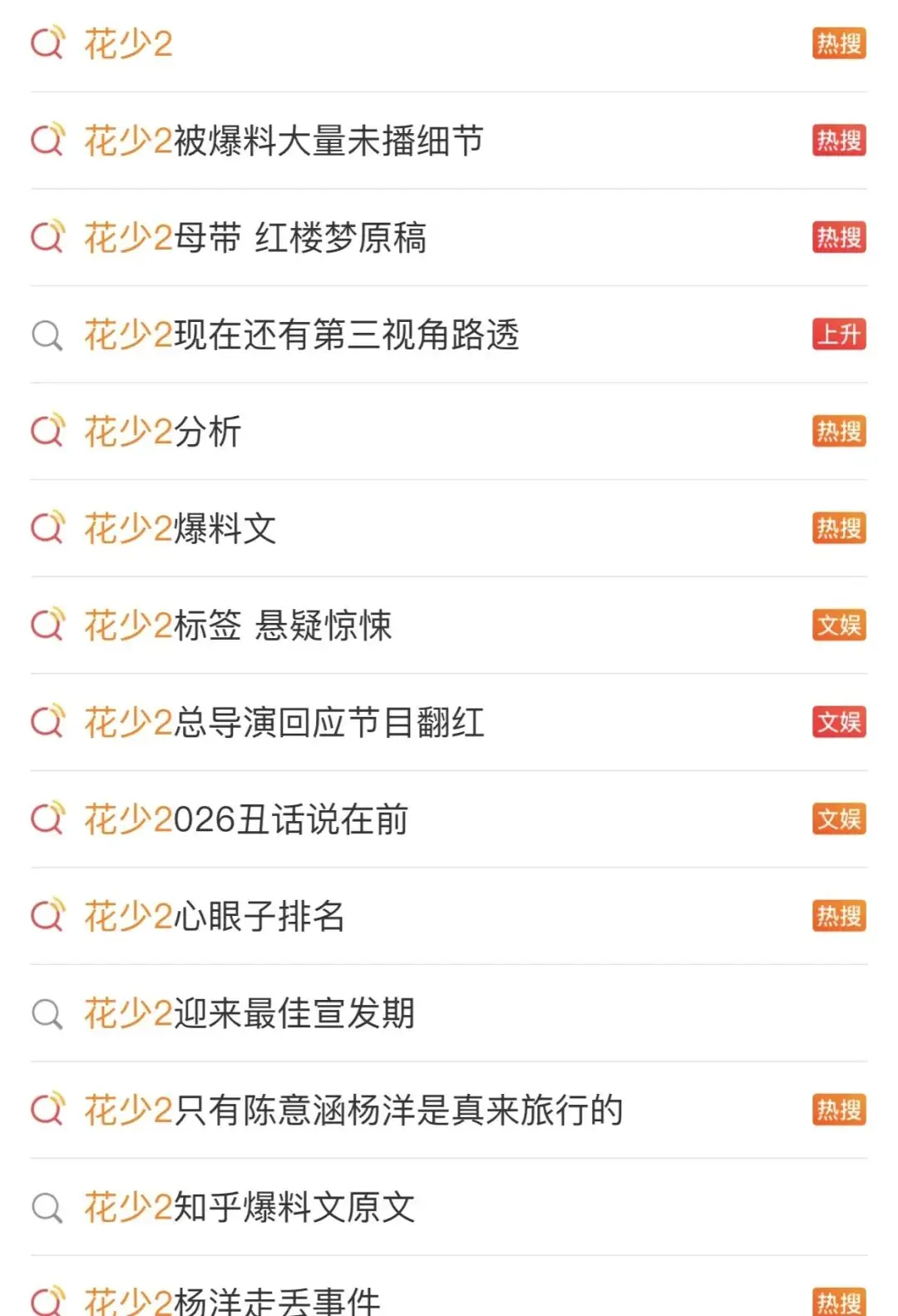
Task: Select the suggestion 花少2
Action: click(x=449, y=44)
